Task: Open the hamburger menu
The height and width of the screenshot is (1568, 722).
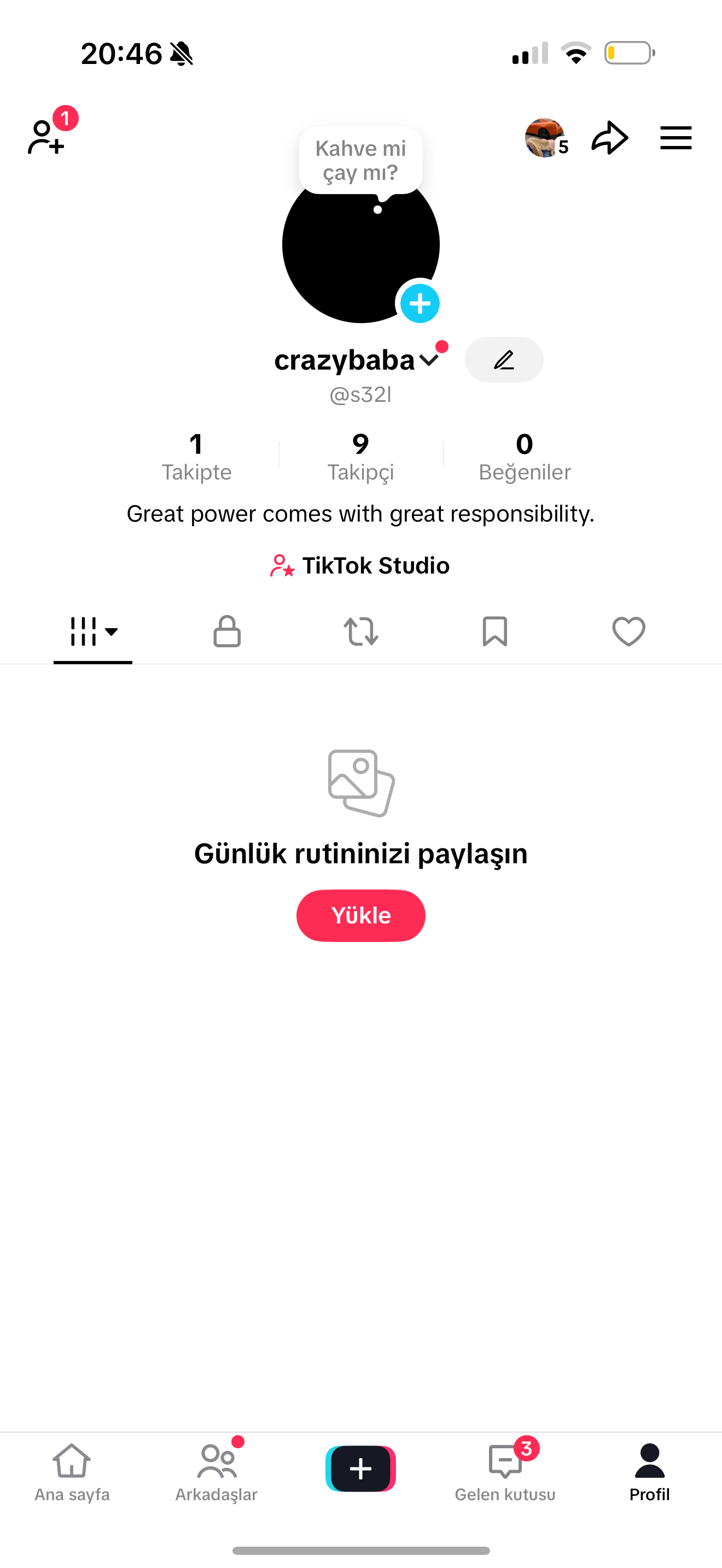Action: point(676,138)
